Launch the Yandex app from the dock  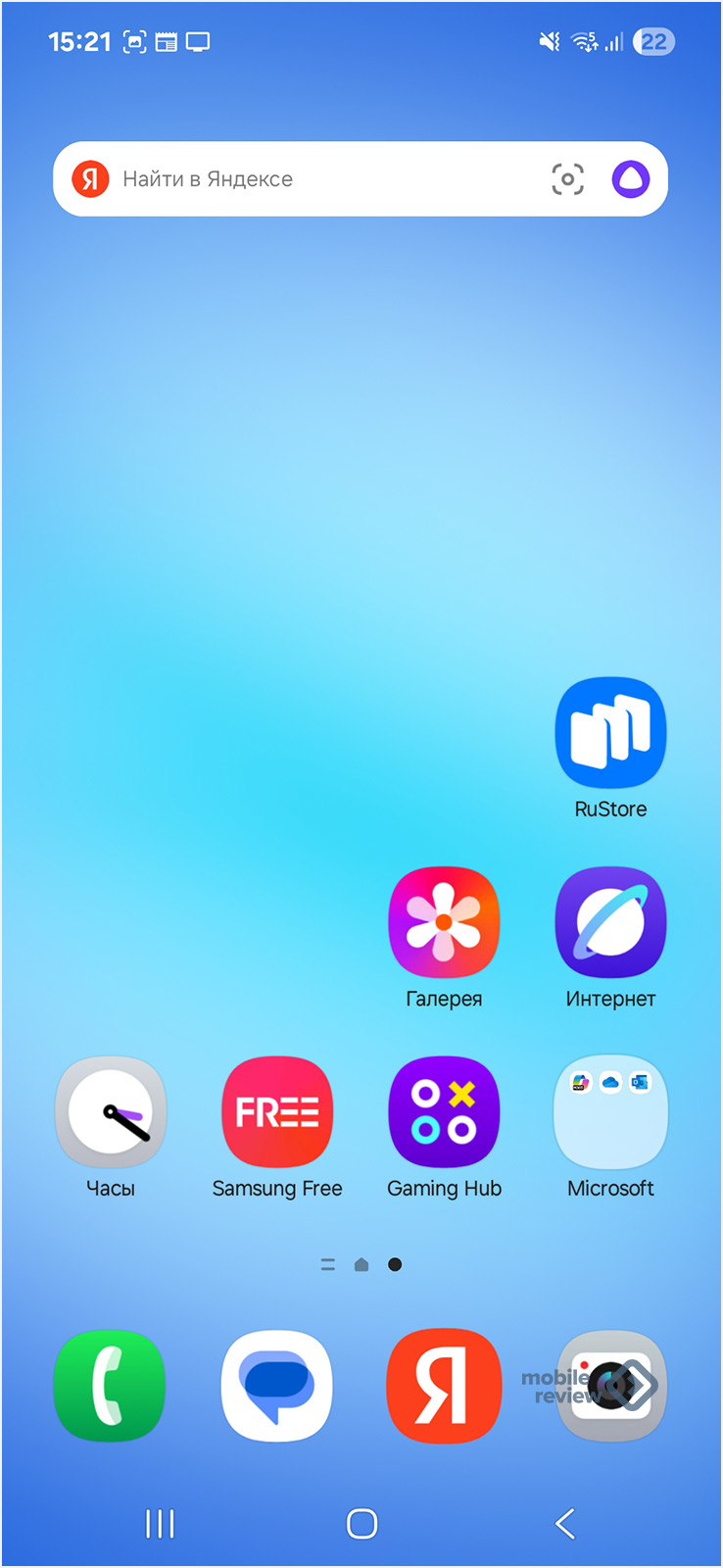pos(444,1386)
